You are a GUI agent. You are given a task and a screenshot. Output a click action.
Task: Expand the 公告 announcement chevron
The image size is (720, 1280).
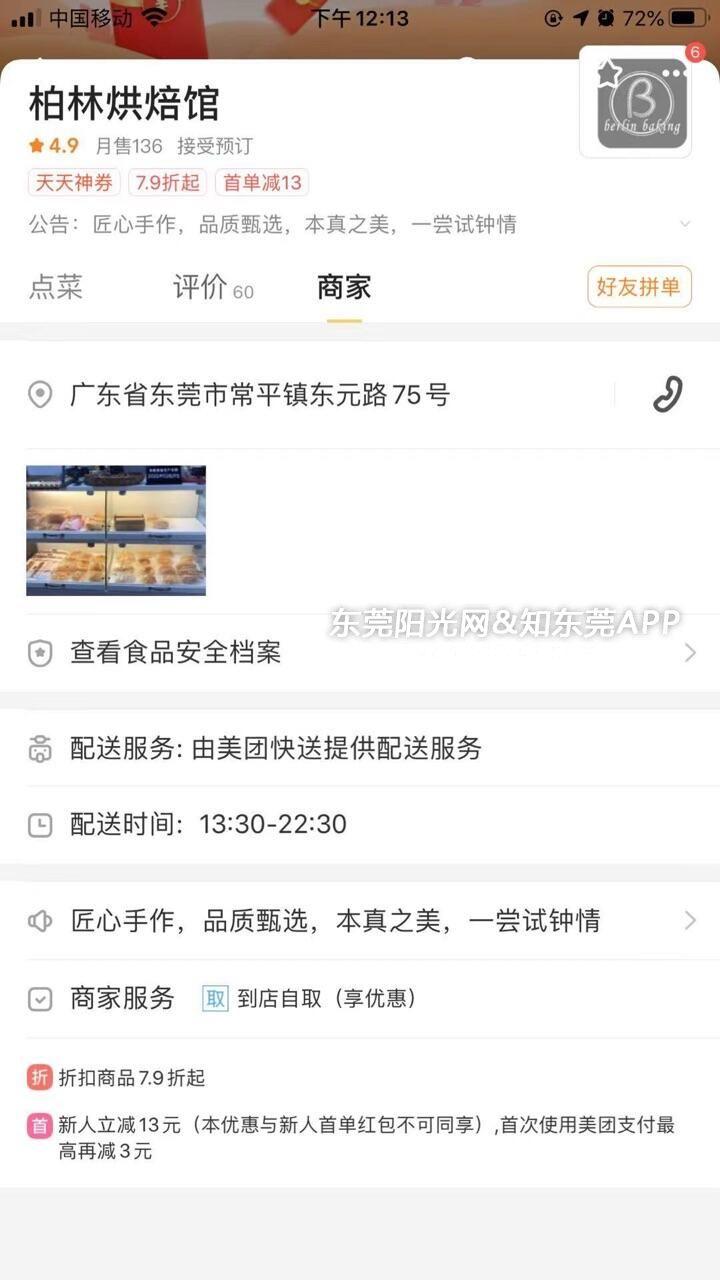click(685, 224)
